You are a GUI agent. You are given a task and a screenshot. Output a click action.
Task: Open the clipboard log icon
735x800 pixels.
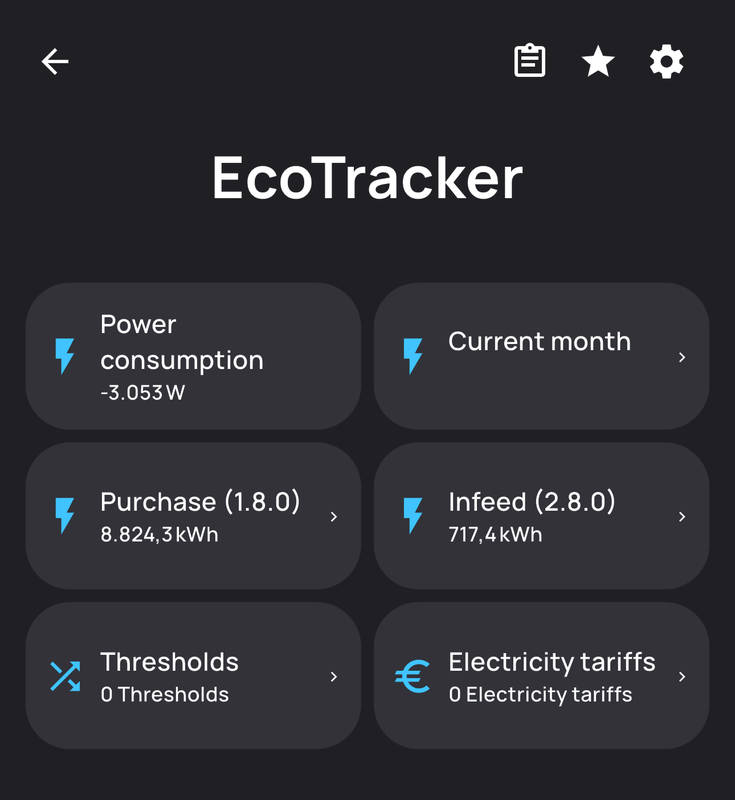[530, 62]
